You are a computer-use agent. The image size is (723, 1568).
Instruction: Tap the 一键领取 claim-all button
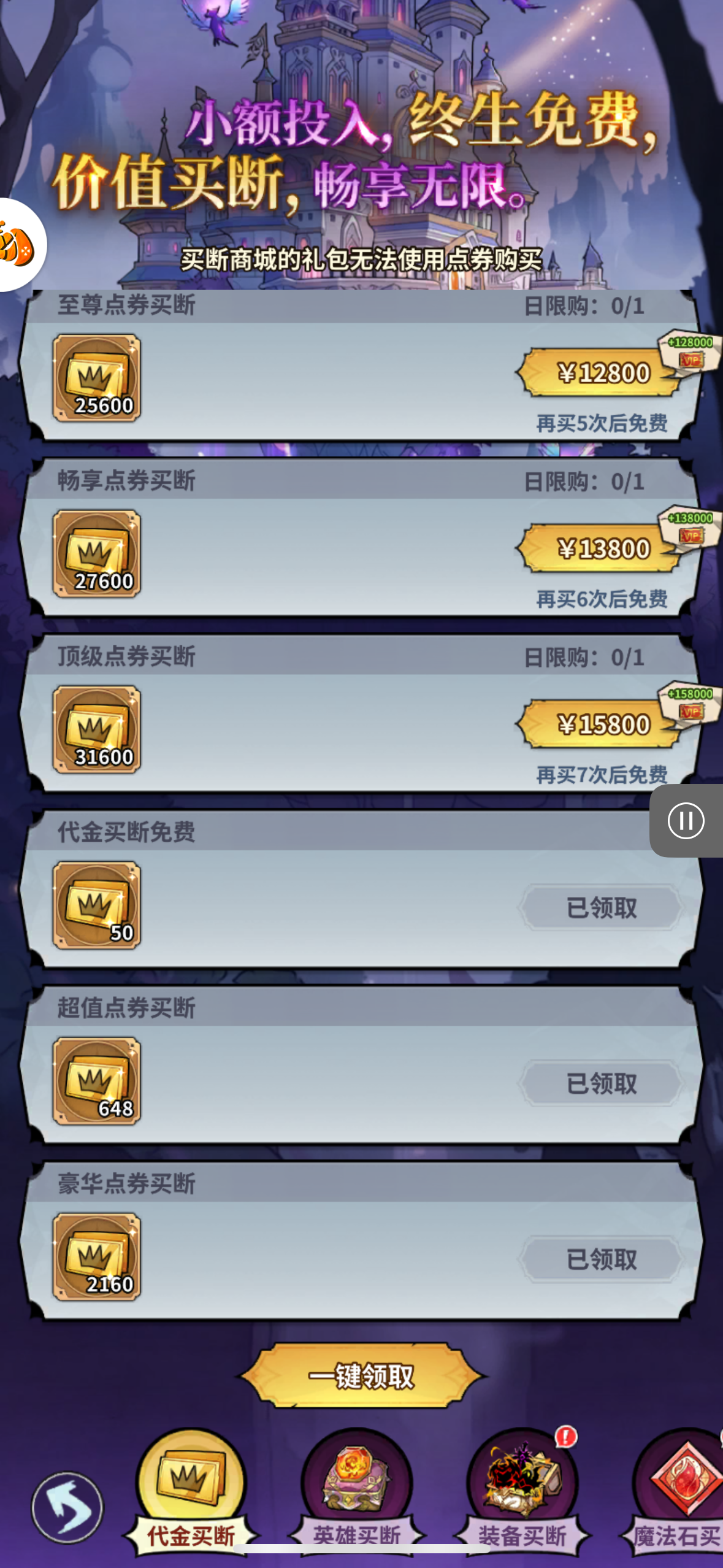click(x=361, y=1376)
